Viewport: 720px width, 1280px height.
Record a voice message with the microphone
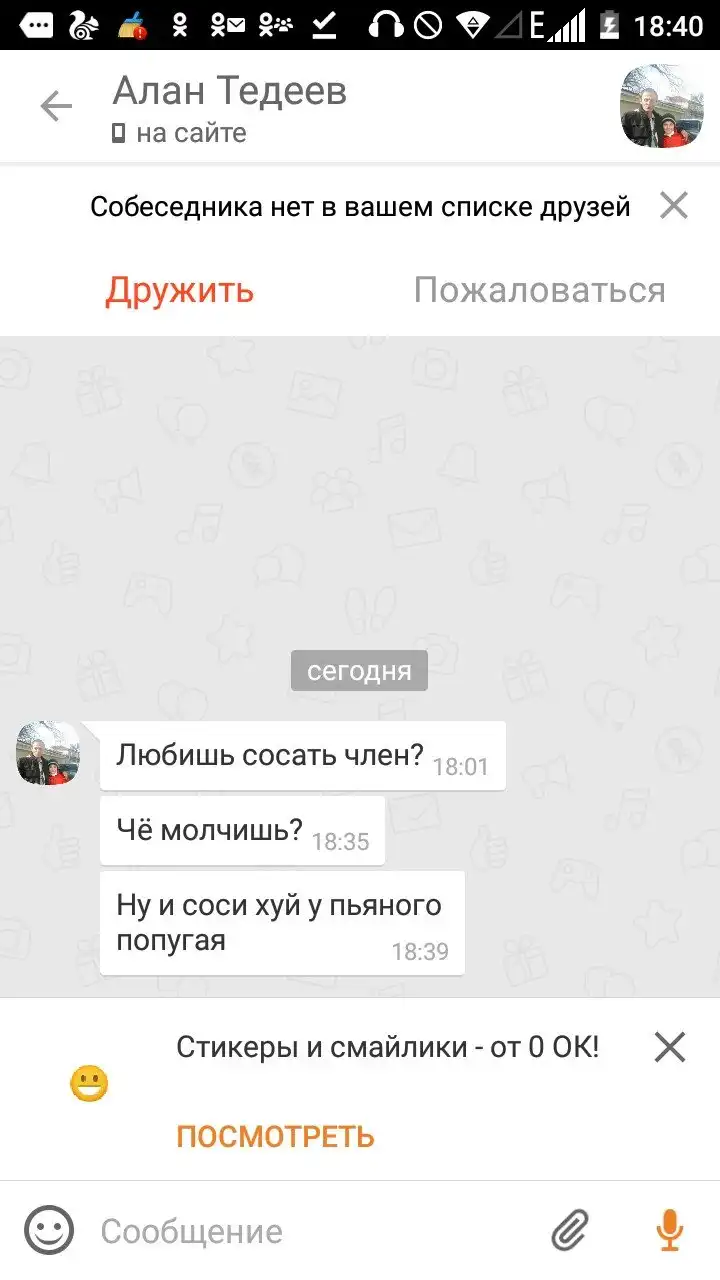tap(668, 1230)
